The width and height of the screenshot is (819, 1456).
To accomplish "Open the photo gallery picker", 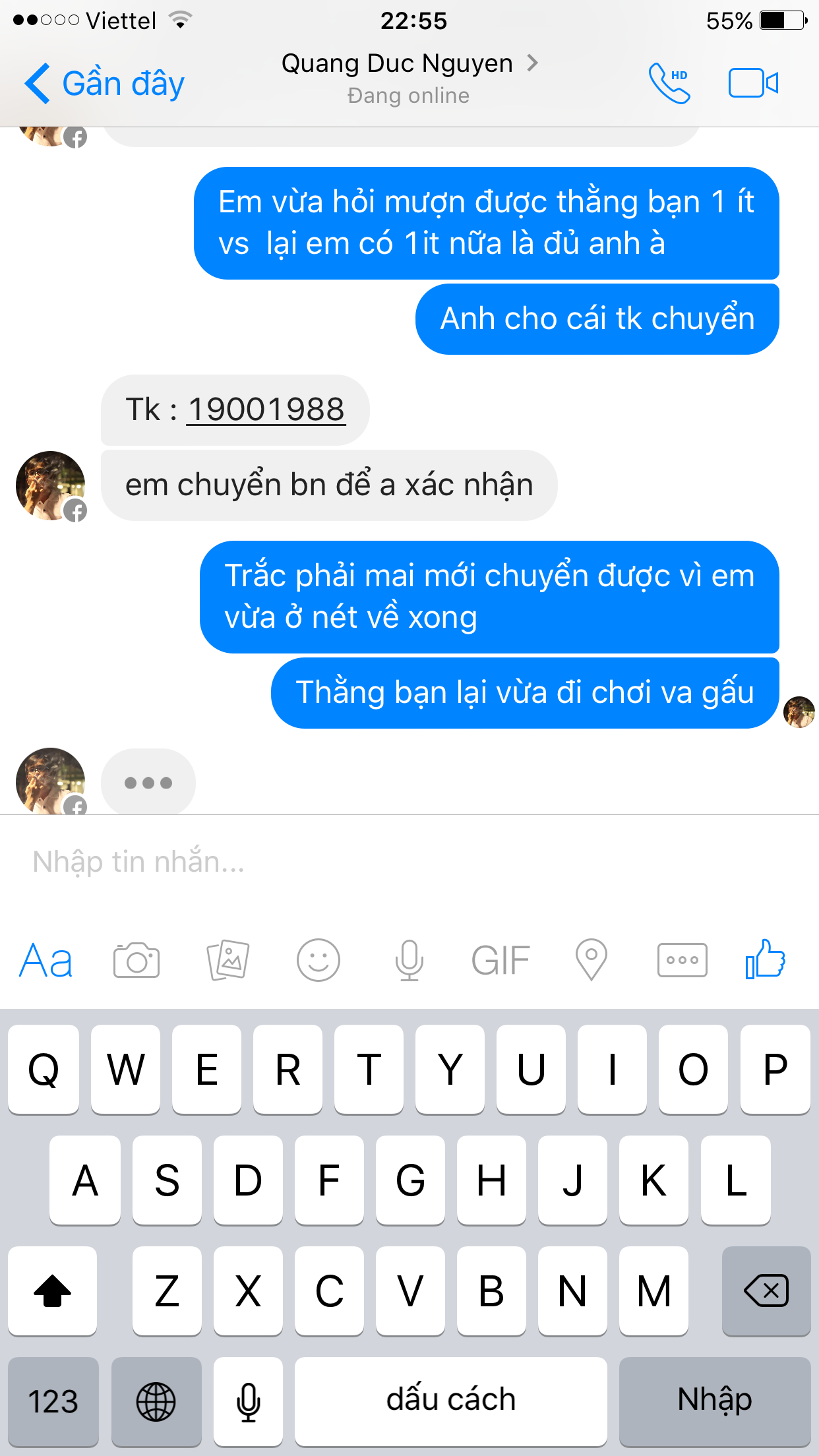I will (x=228, y=961).
